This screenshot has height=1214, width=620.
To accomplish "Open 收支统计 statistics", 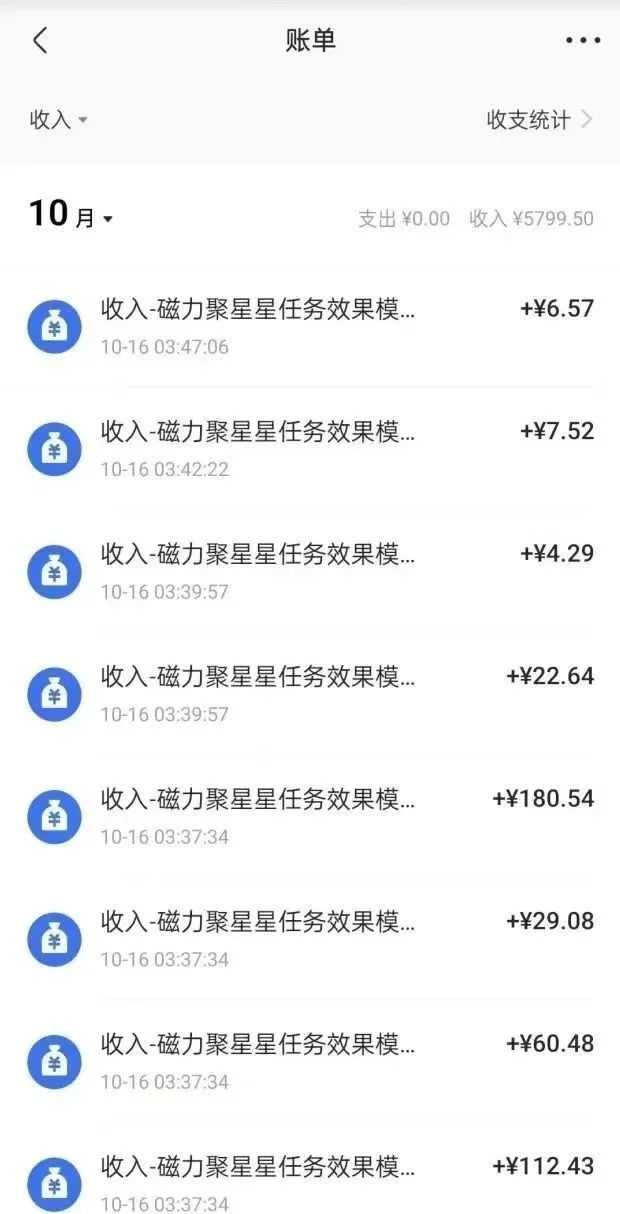I will click(x=540, y=120).
